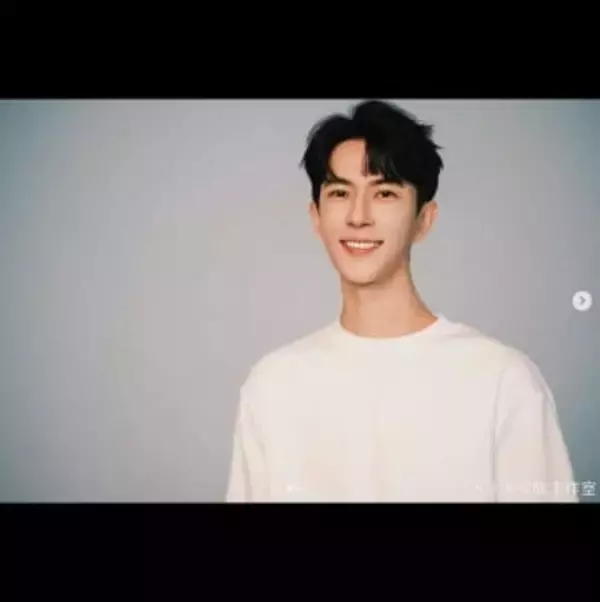Show the next photo in the carousel
The image size is (600, 602).
pyautogui.click(x=581, y=301)
